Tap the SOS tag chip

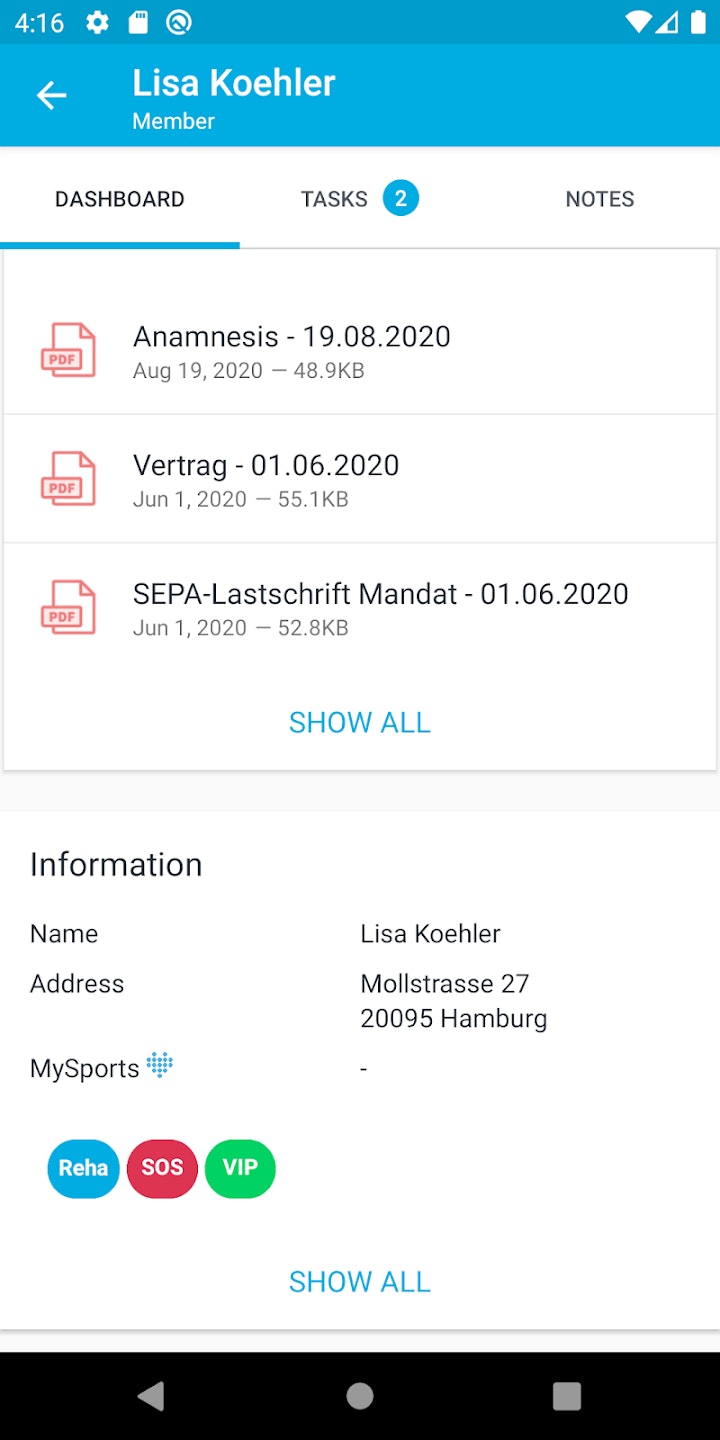(162, 1168)
